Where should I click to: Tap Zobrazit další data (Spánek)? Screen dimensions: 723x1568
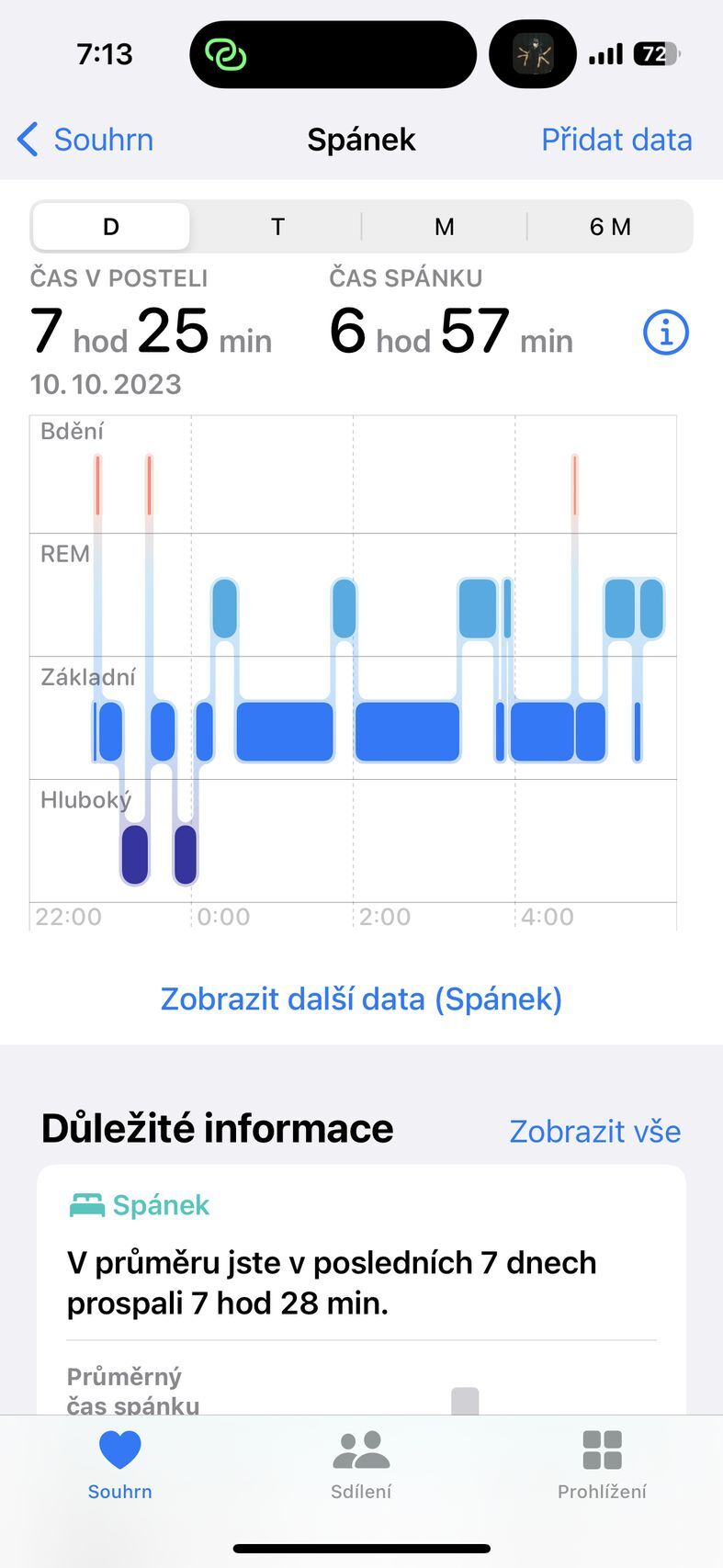pyautogui.click(x=361, y=998)
